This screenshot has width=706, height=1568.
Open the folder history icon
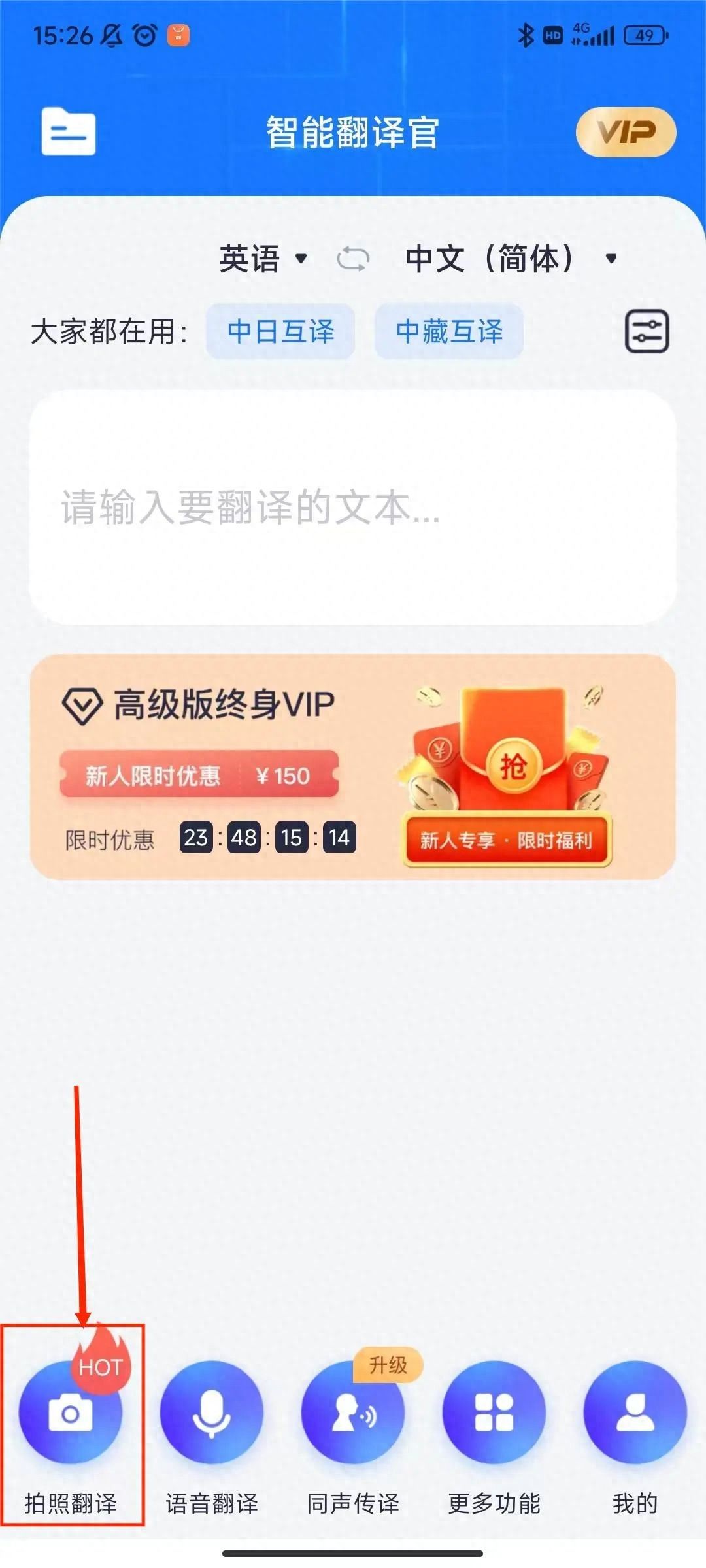point(69,132)
